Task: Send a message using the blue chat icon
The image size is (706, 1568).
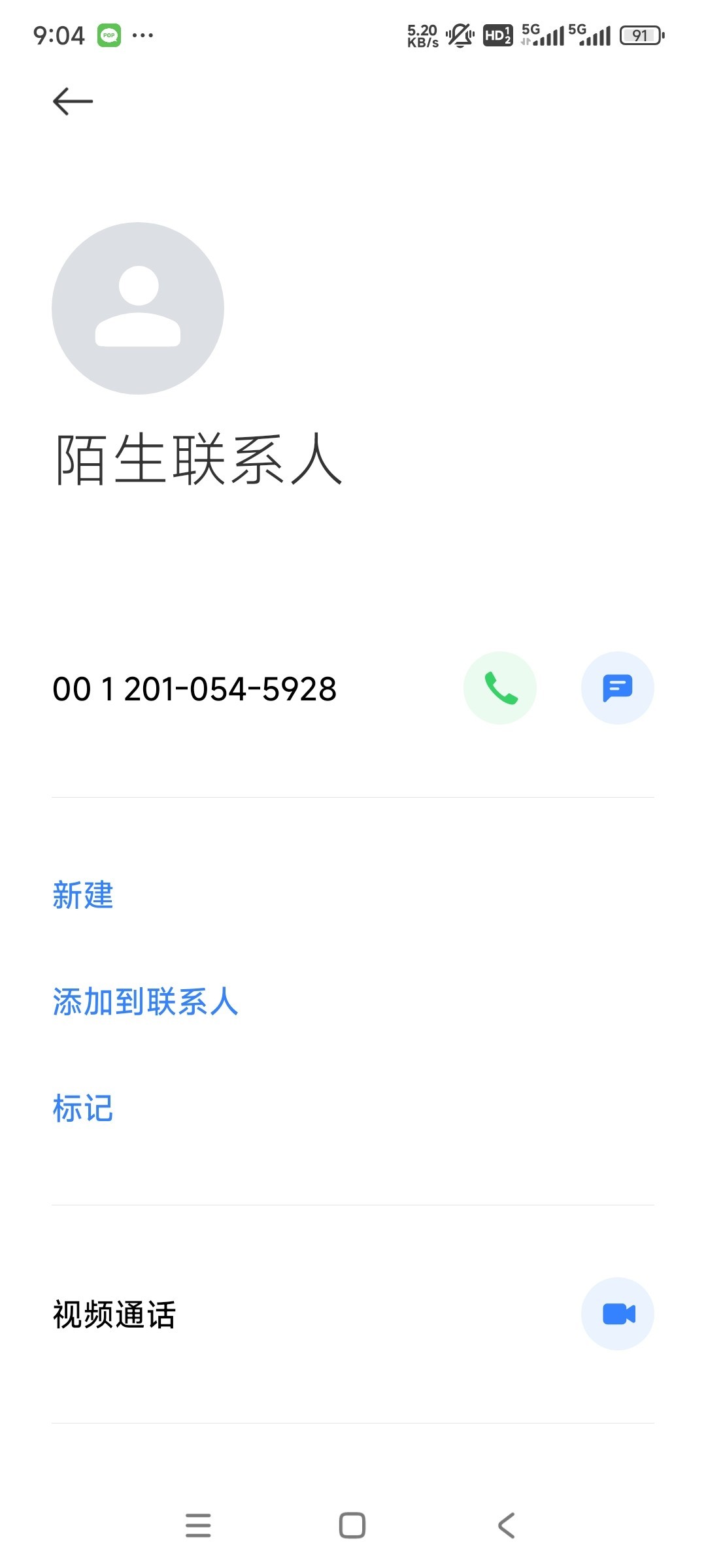Action: [x=618, y=688]
